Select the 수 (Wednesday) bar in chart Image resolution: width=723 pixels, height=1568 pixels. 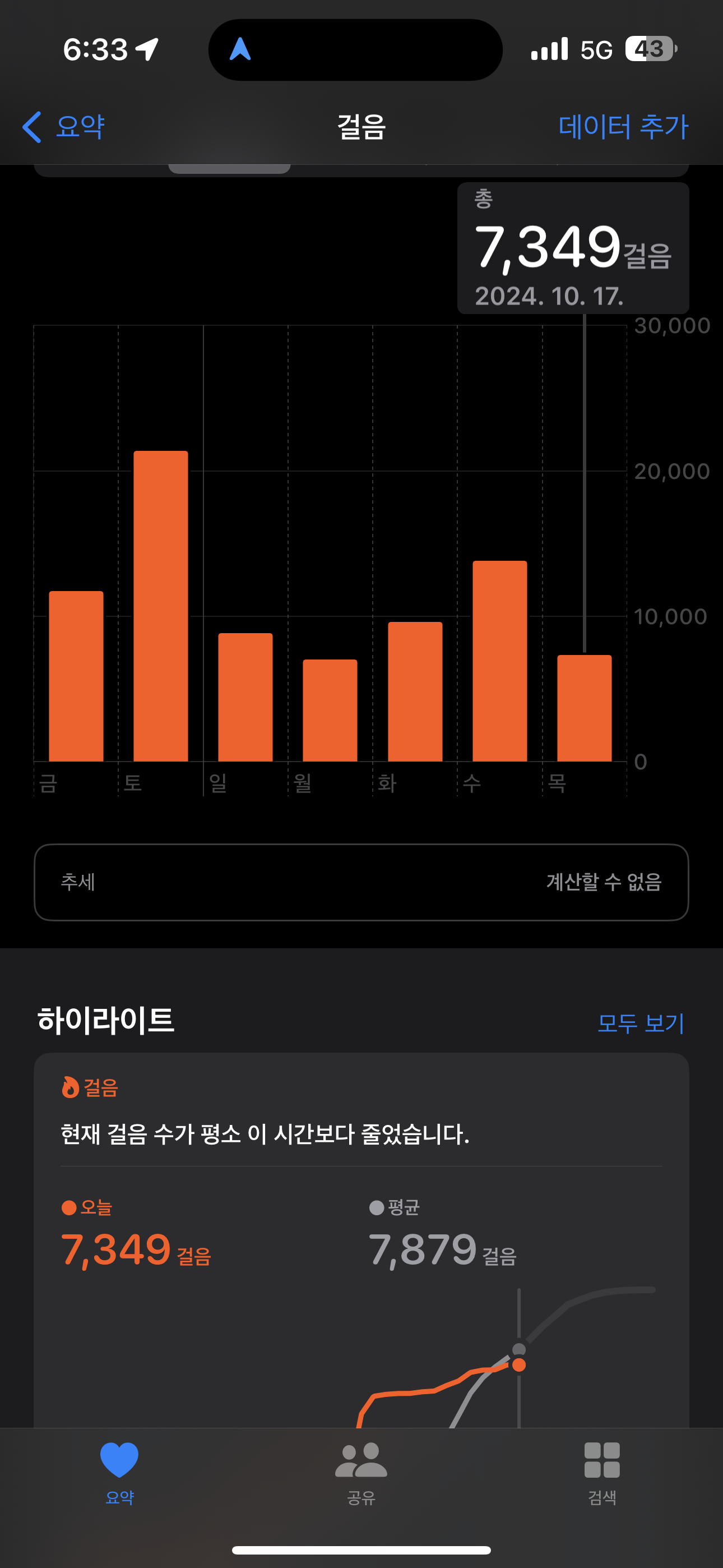pos(499,661)
